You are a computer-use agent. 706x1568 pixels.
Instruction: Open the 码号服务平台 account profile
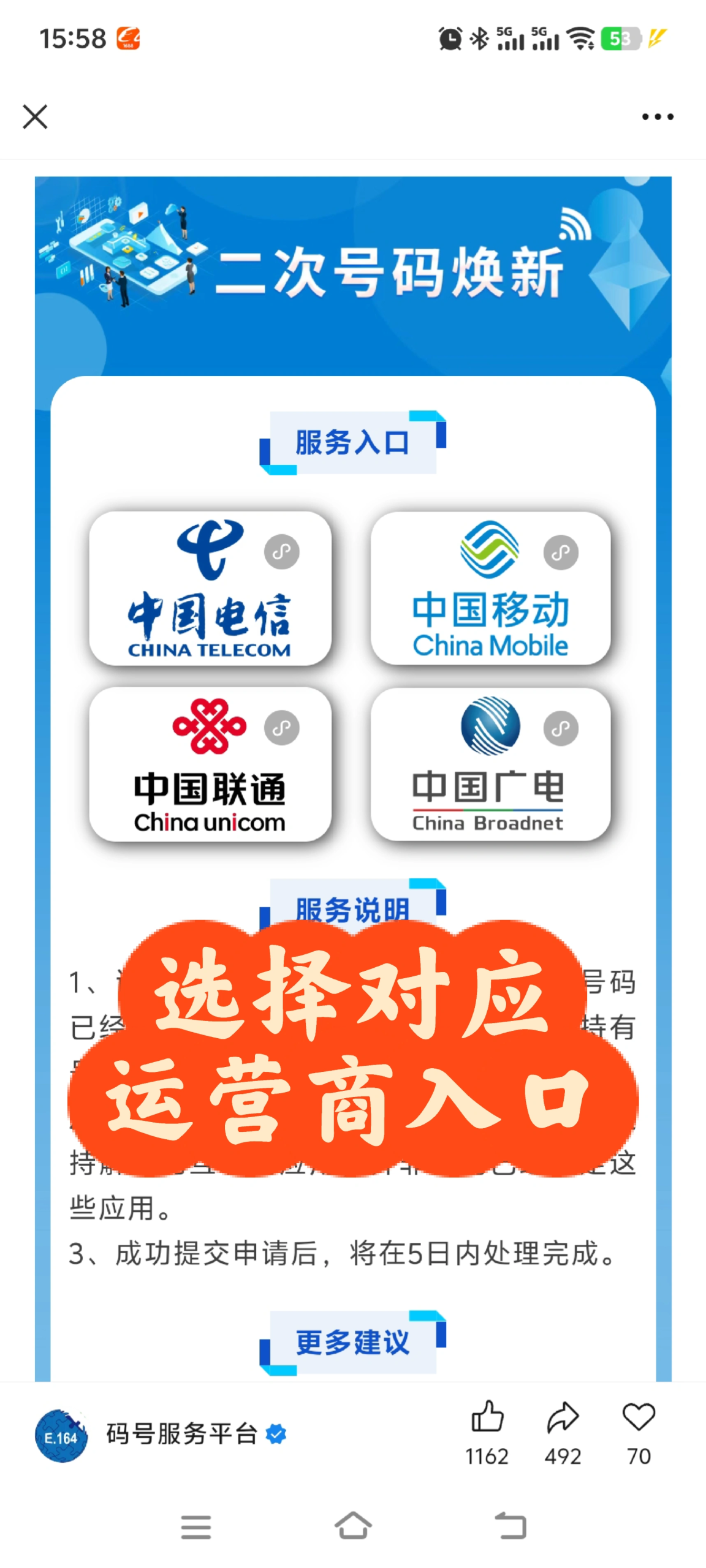click(181, 1434)
